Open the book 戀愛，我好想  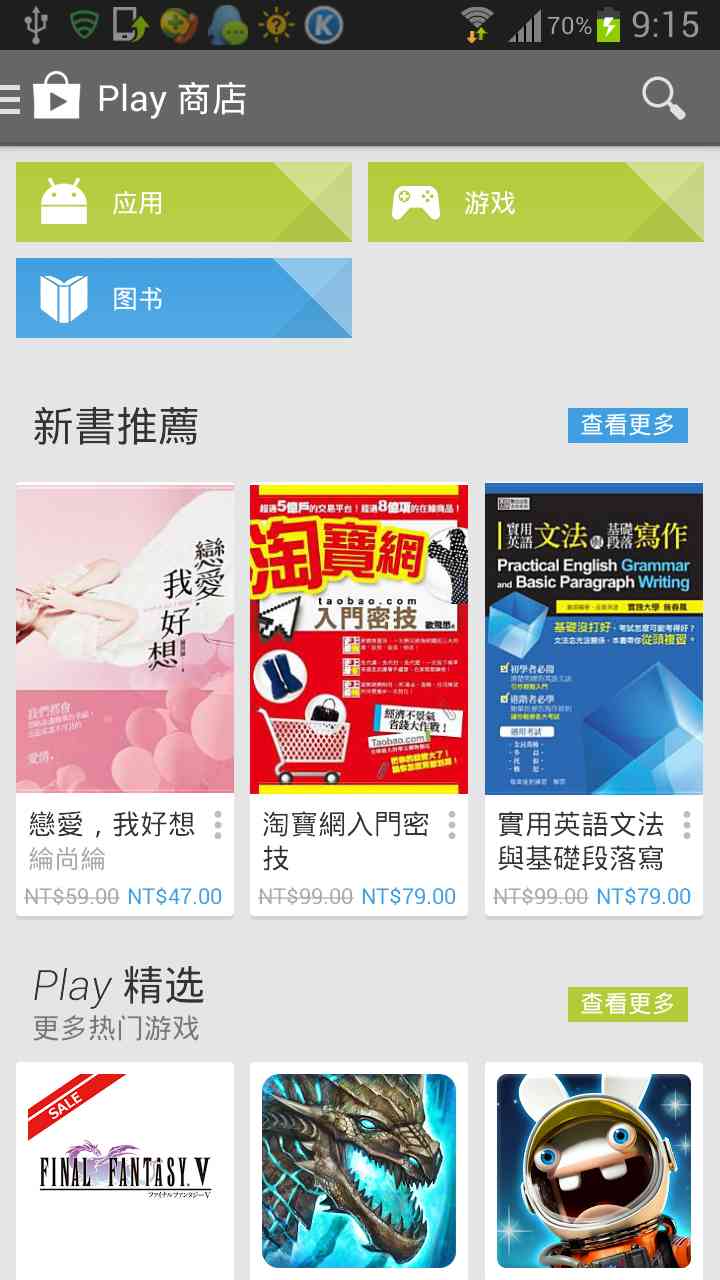tap(125, 640)
